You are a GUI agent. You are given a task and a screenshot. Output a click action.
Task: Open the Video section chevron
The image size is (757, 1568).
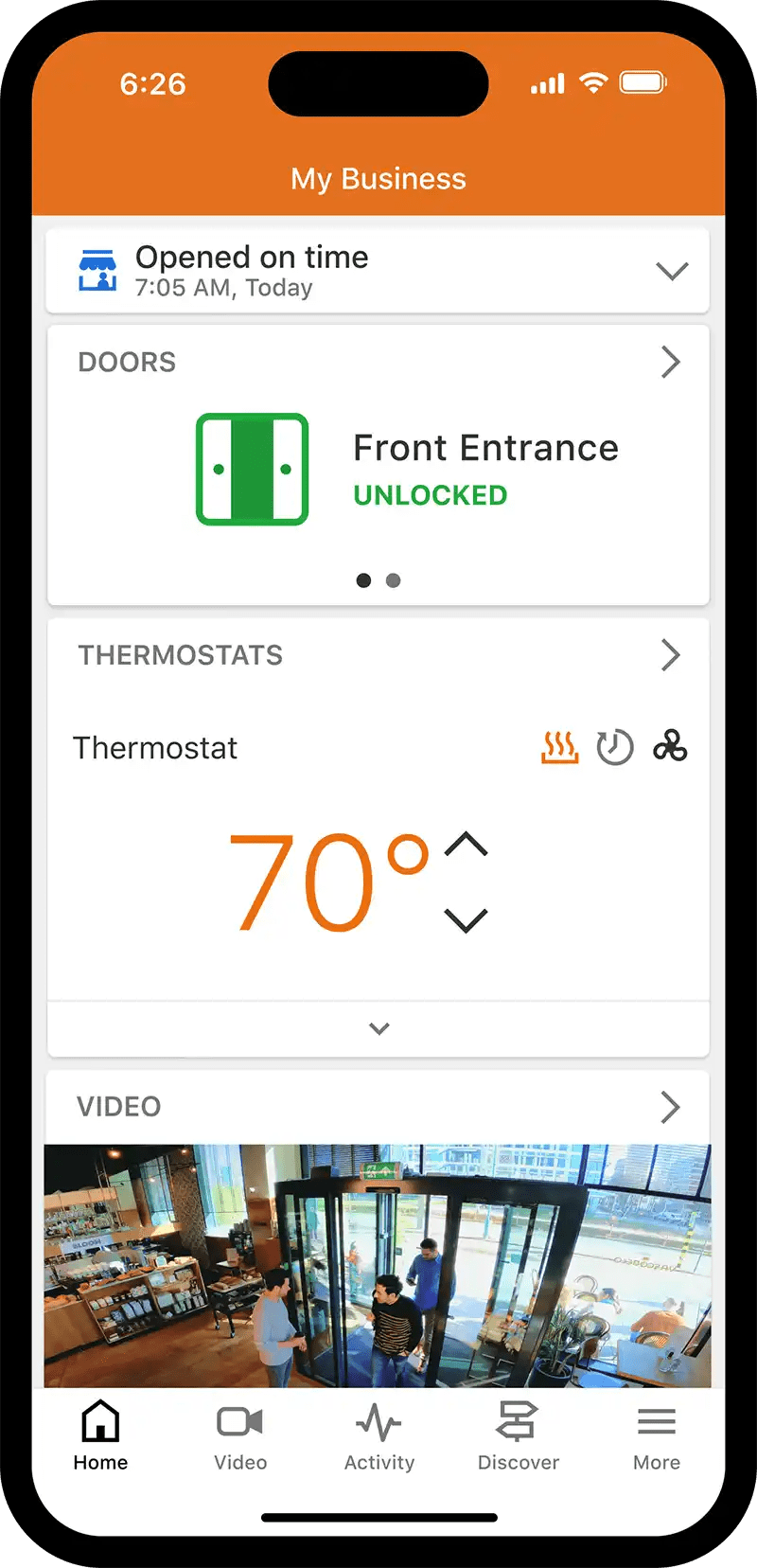pyautogui.click(x=671, y=1106)
